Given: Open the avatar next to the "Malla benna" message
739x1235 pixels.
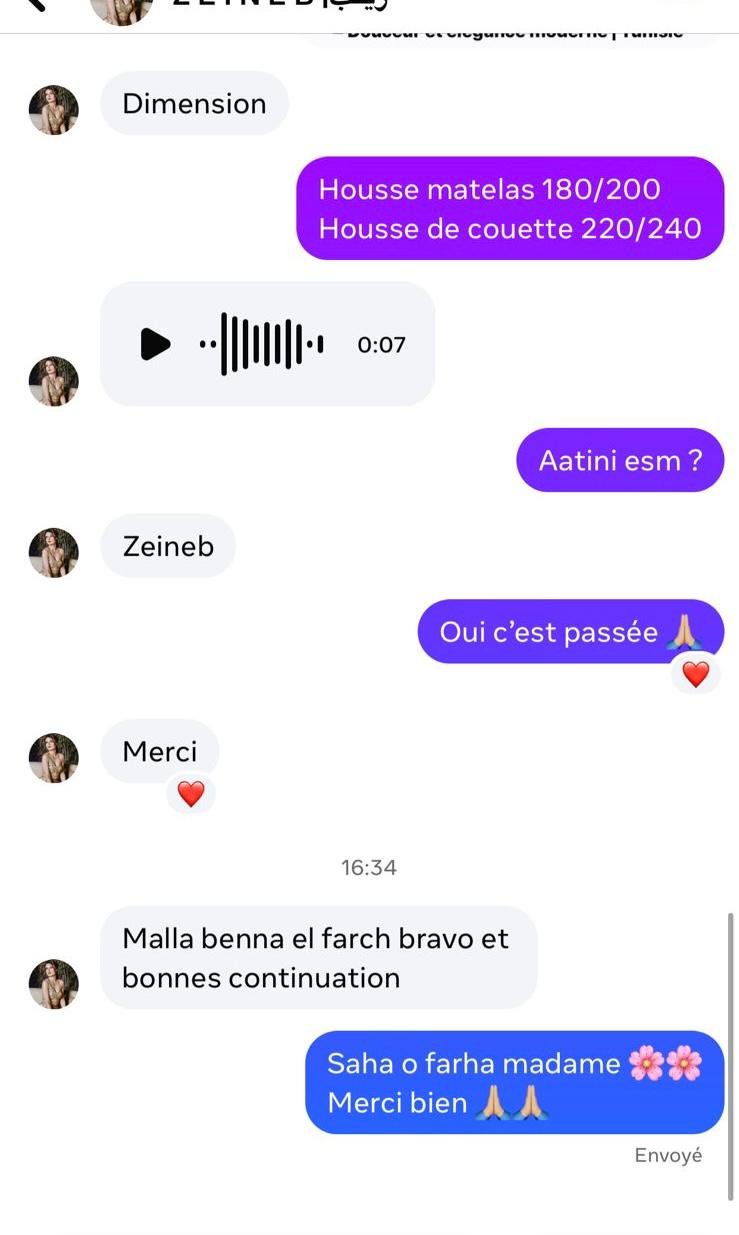Looking at the screenshot, I should (54, 984).
